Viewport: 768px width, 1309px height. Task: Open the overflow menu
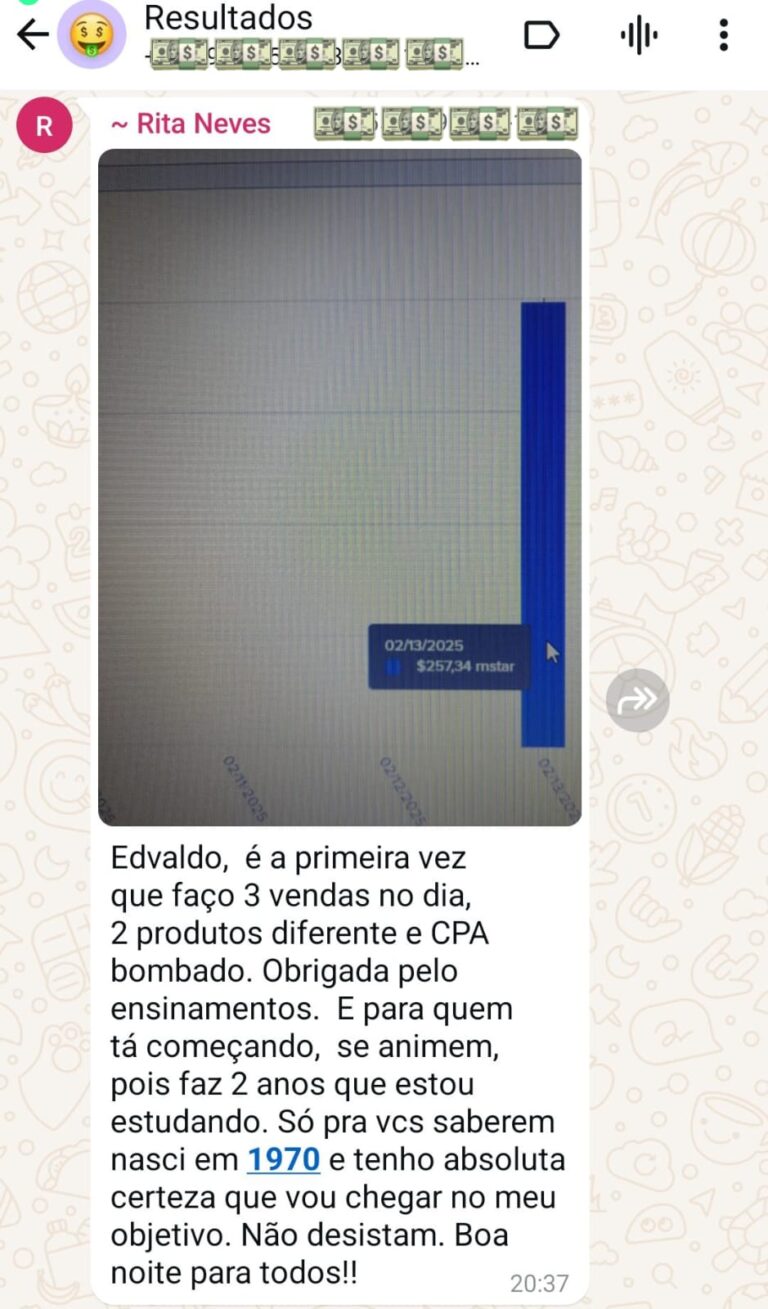pos(723,36)
